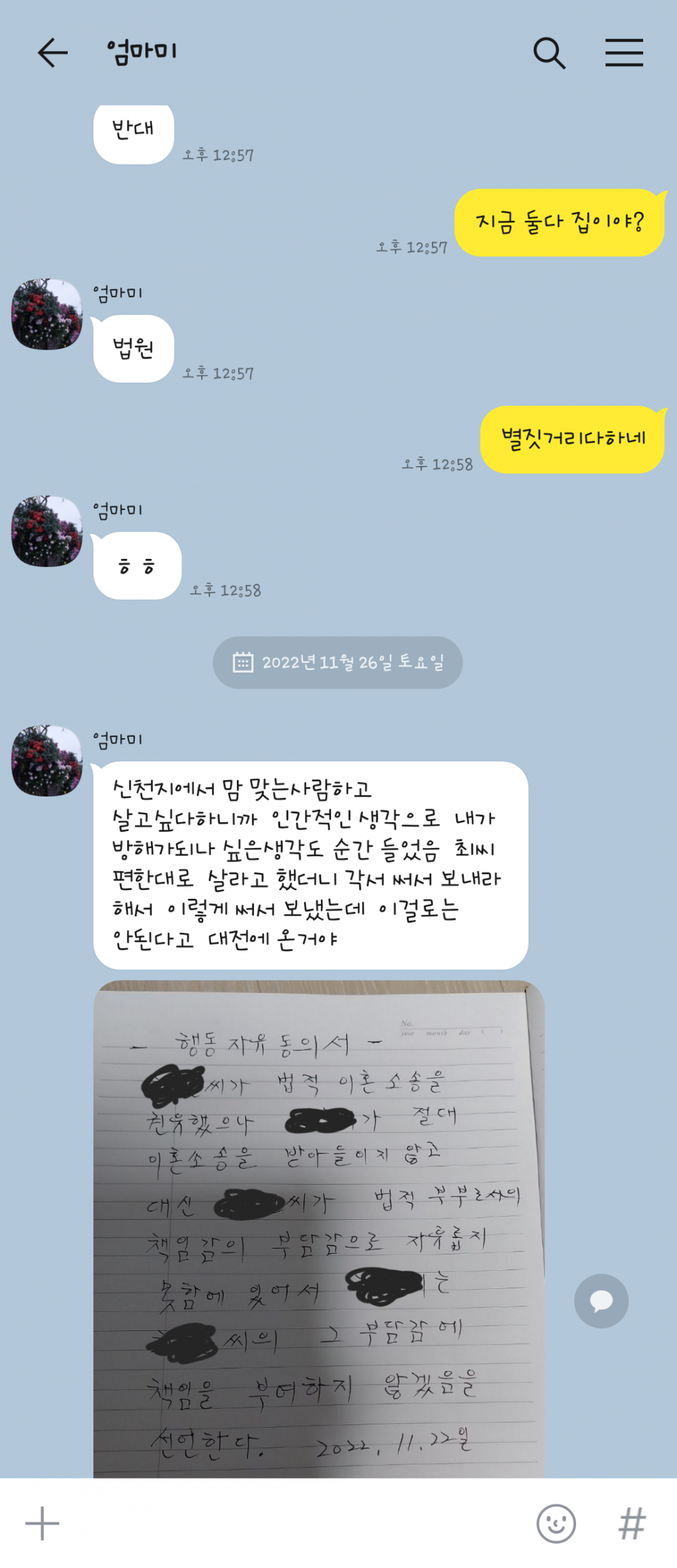
Task: Open the chat room menu
Action: click(624, 53)
